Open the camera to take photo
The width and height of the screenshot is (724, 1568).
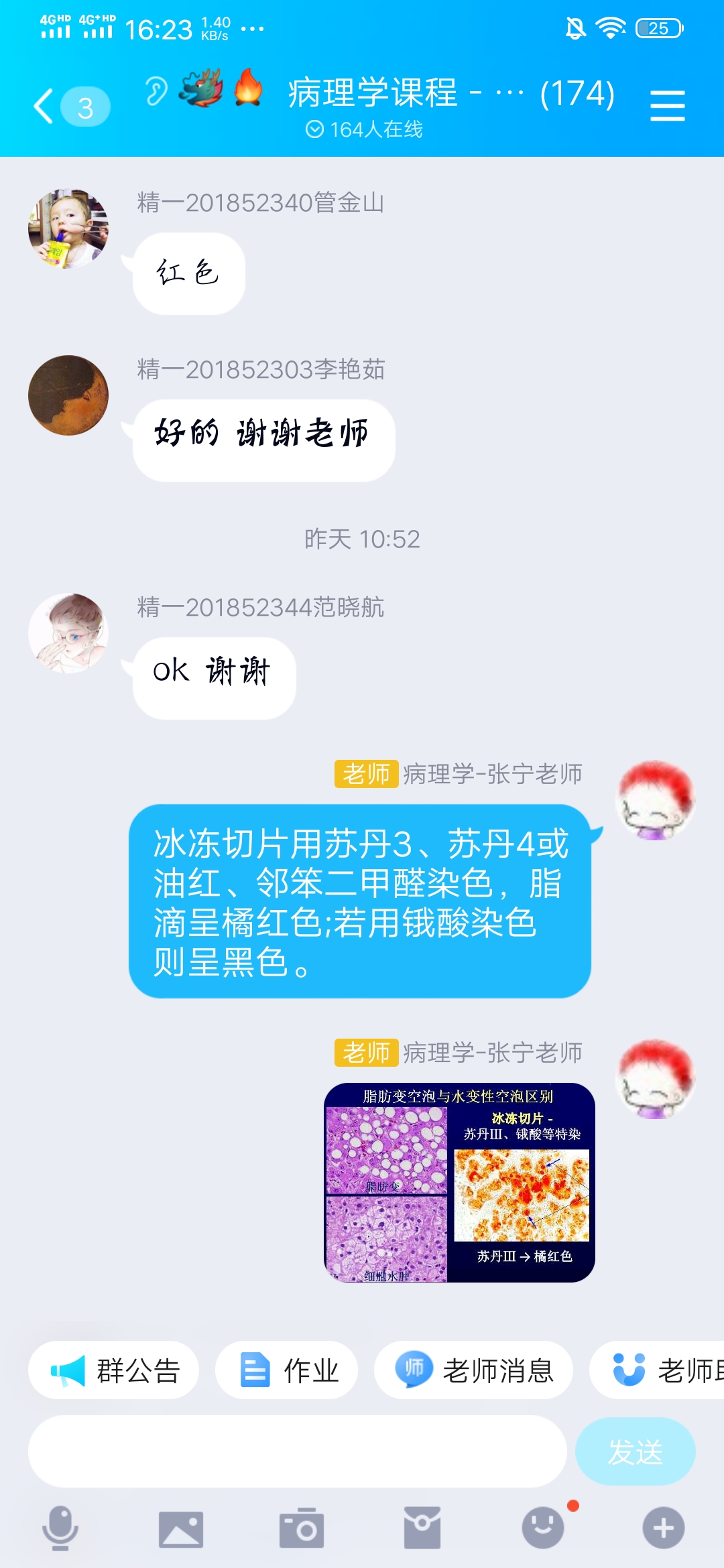point(302,1528)
